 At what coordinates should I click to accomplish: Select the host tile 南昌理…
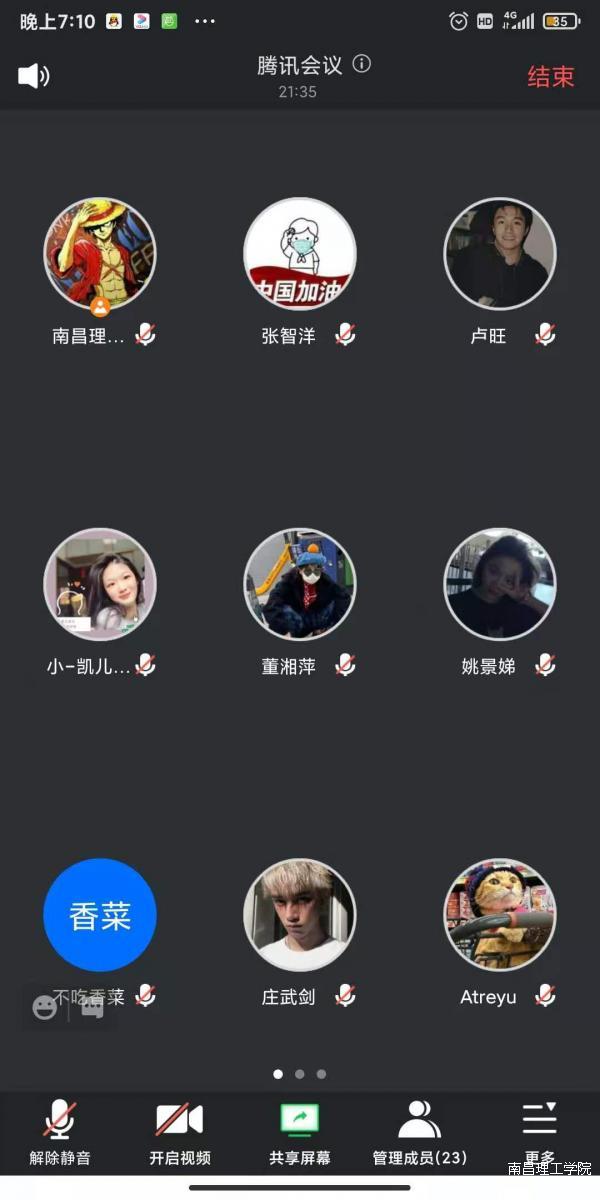tap(100, 254)
